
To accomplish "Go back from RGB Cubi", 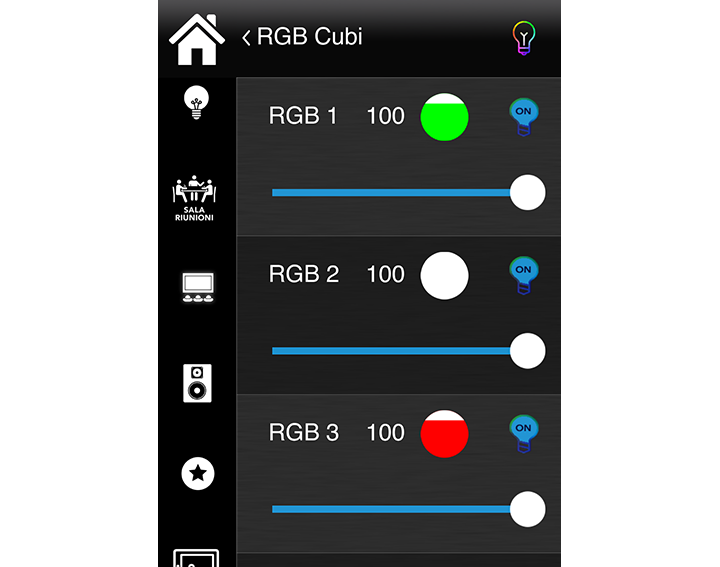I will (246, 38).
